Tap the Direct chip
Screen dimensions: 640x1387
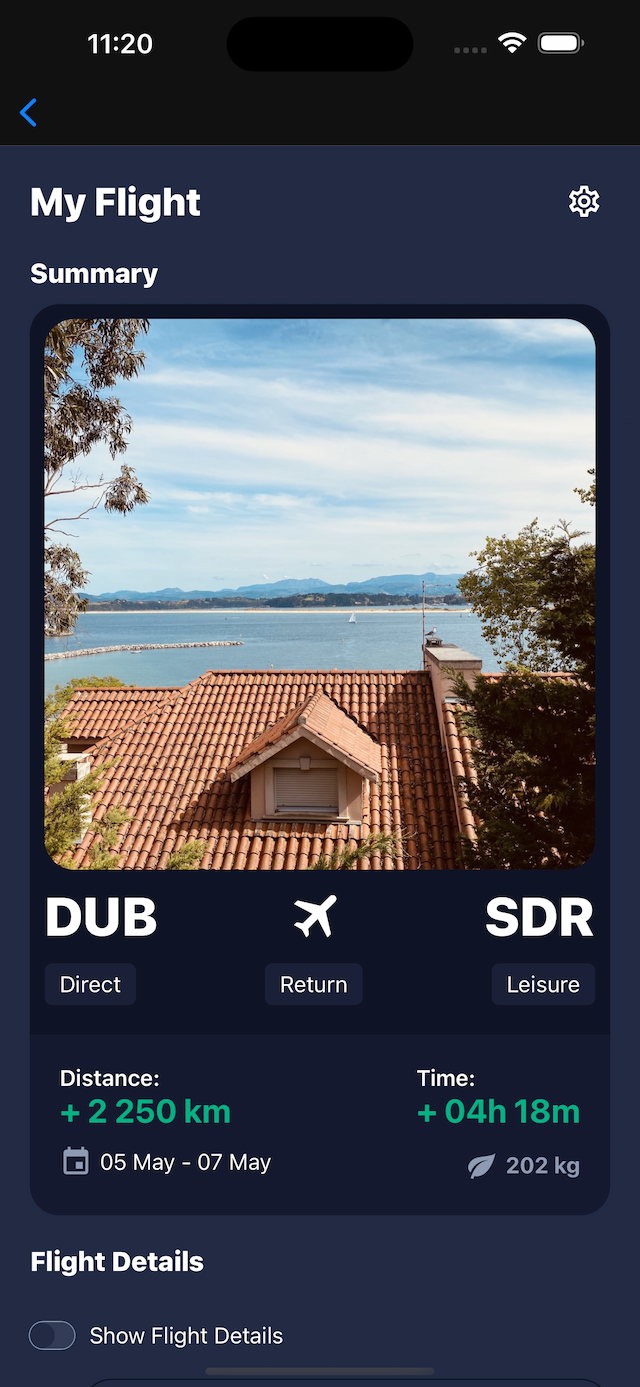(x=90, y=984)
